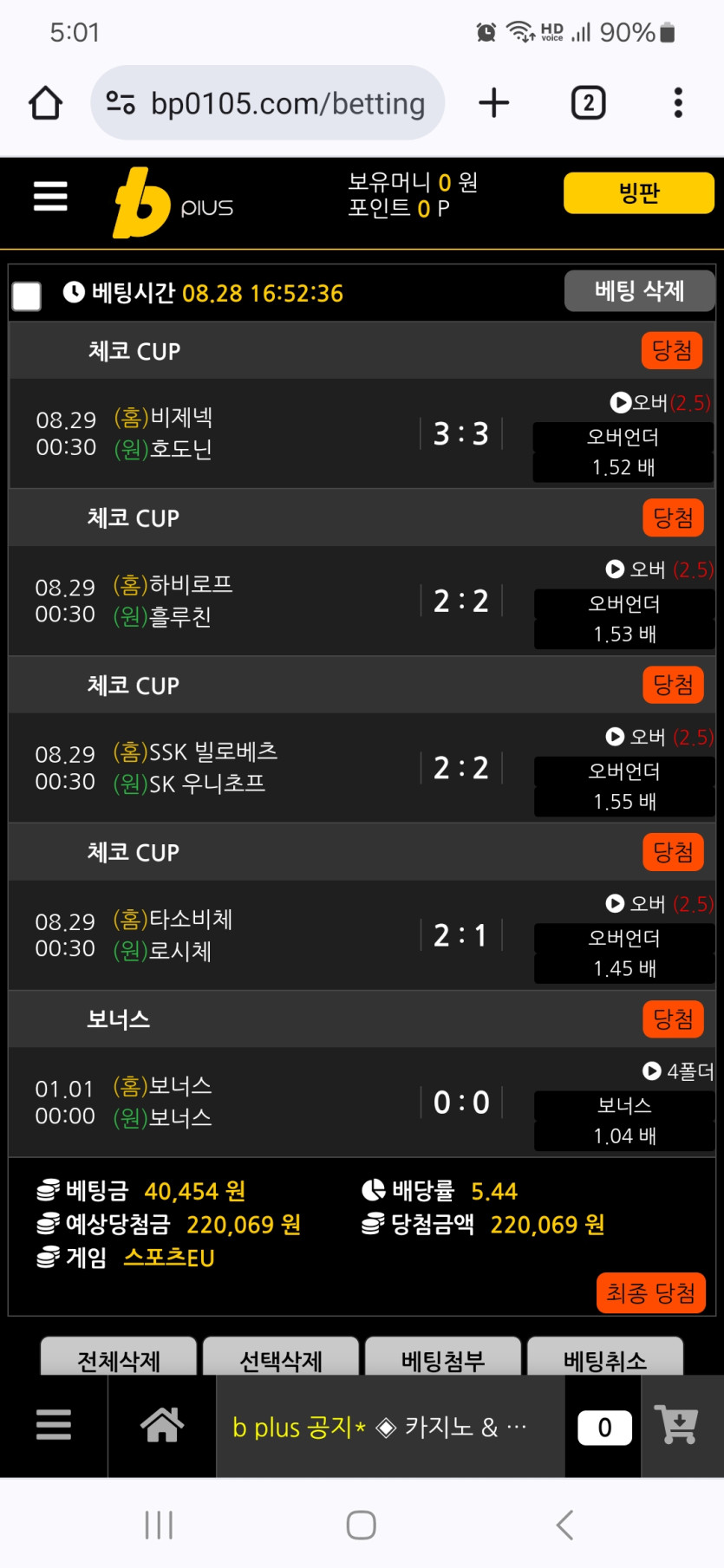Open the betting cart icon
Screen dimensions: 724x1568
(677, 1425)
